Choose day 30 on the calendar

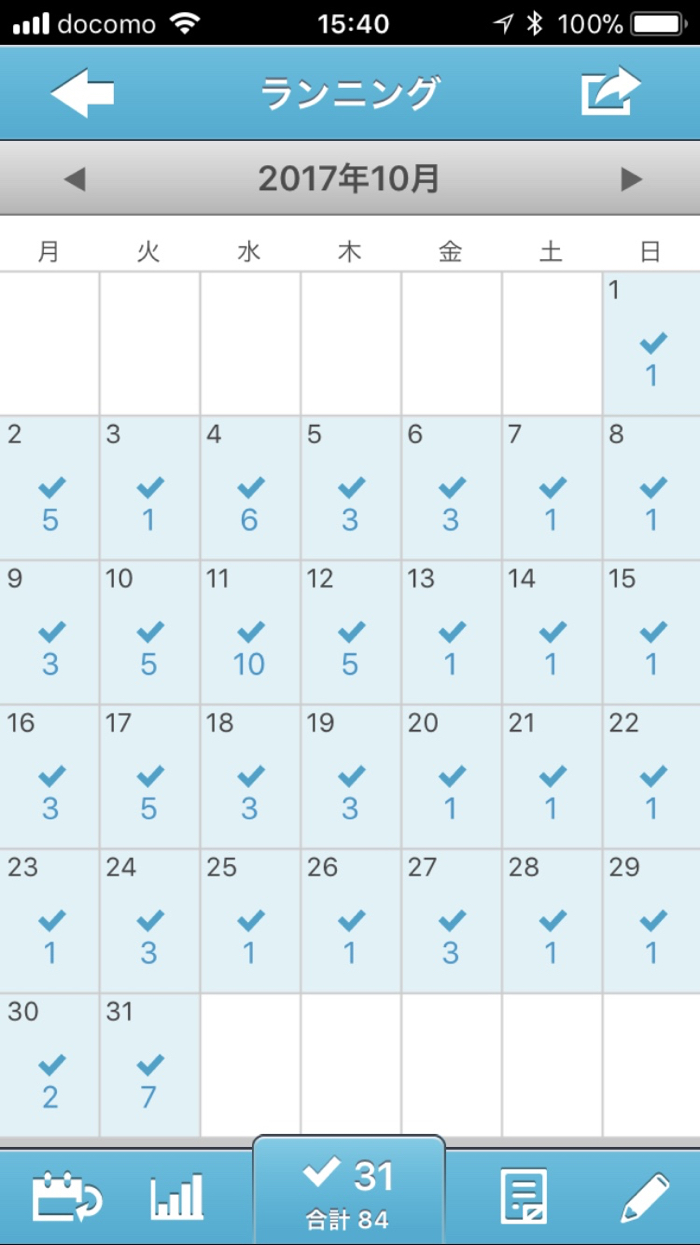tap(50, 1065)
